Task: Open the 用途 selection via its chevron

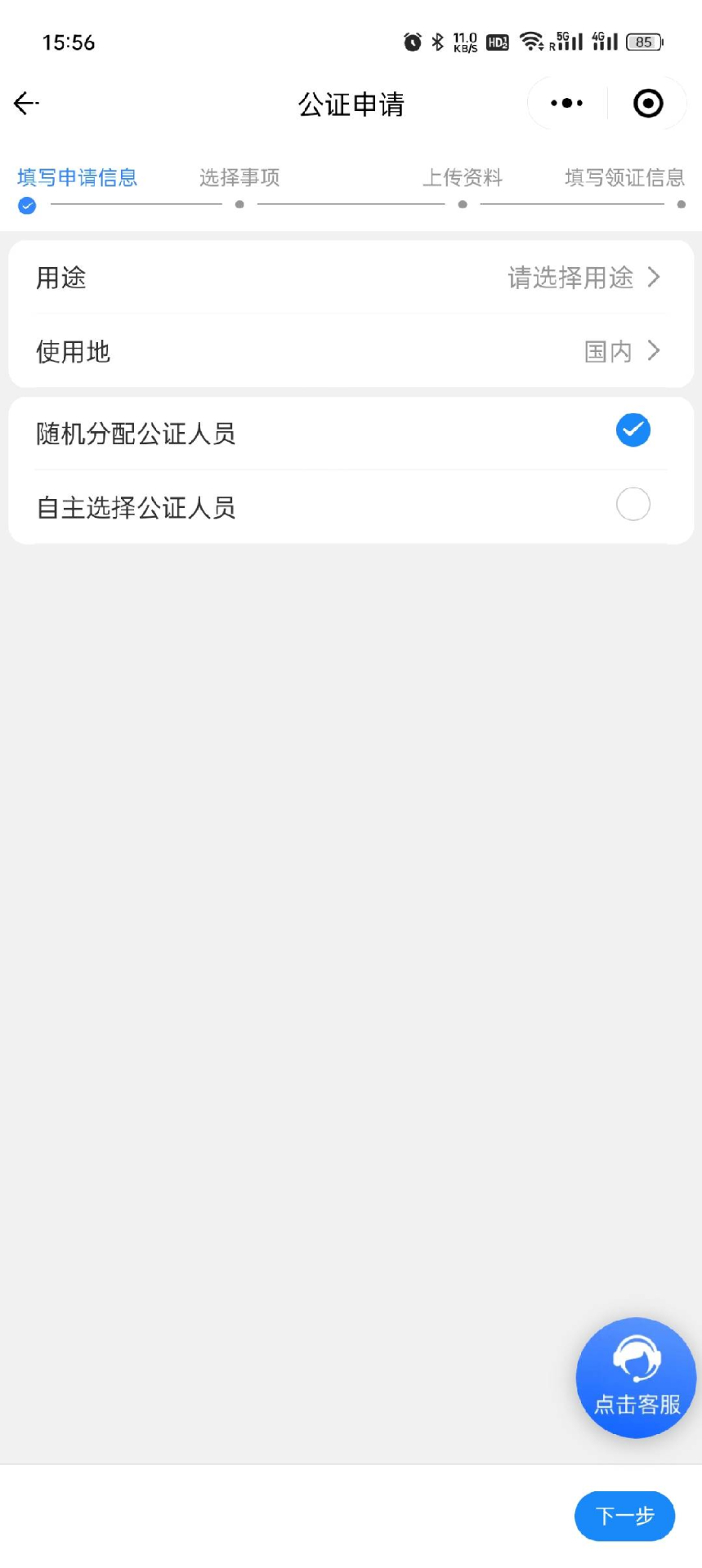Action: click(653, 278)
